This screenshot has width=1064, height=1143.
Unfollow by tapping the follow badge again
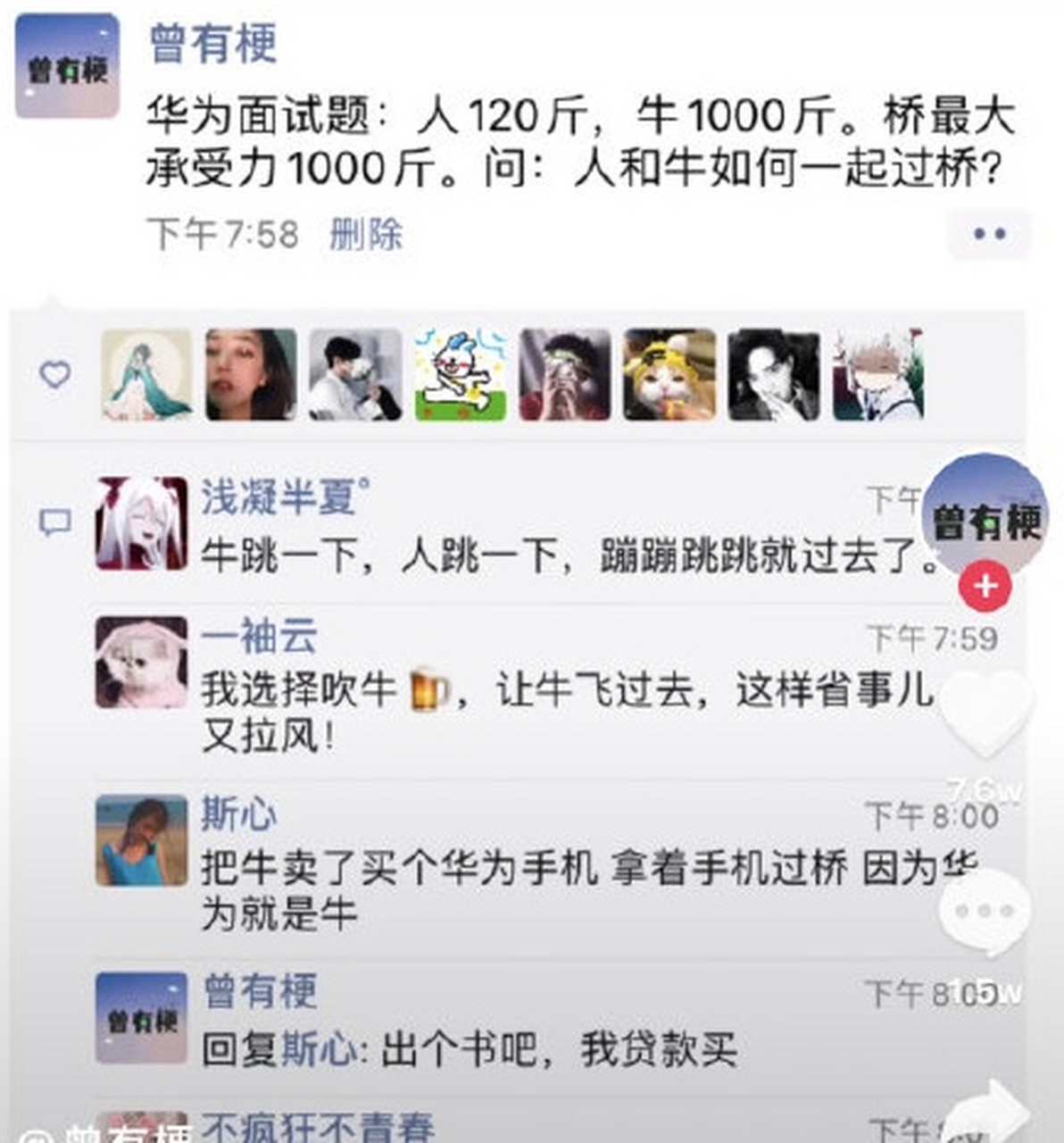pos(986,587)
